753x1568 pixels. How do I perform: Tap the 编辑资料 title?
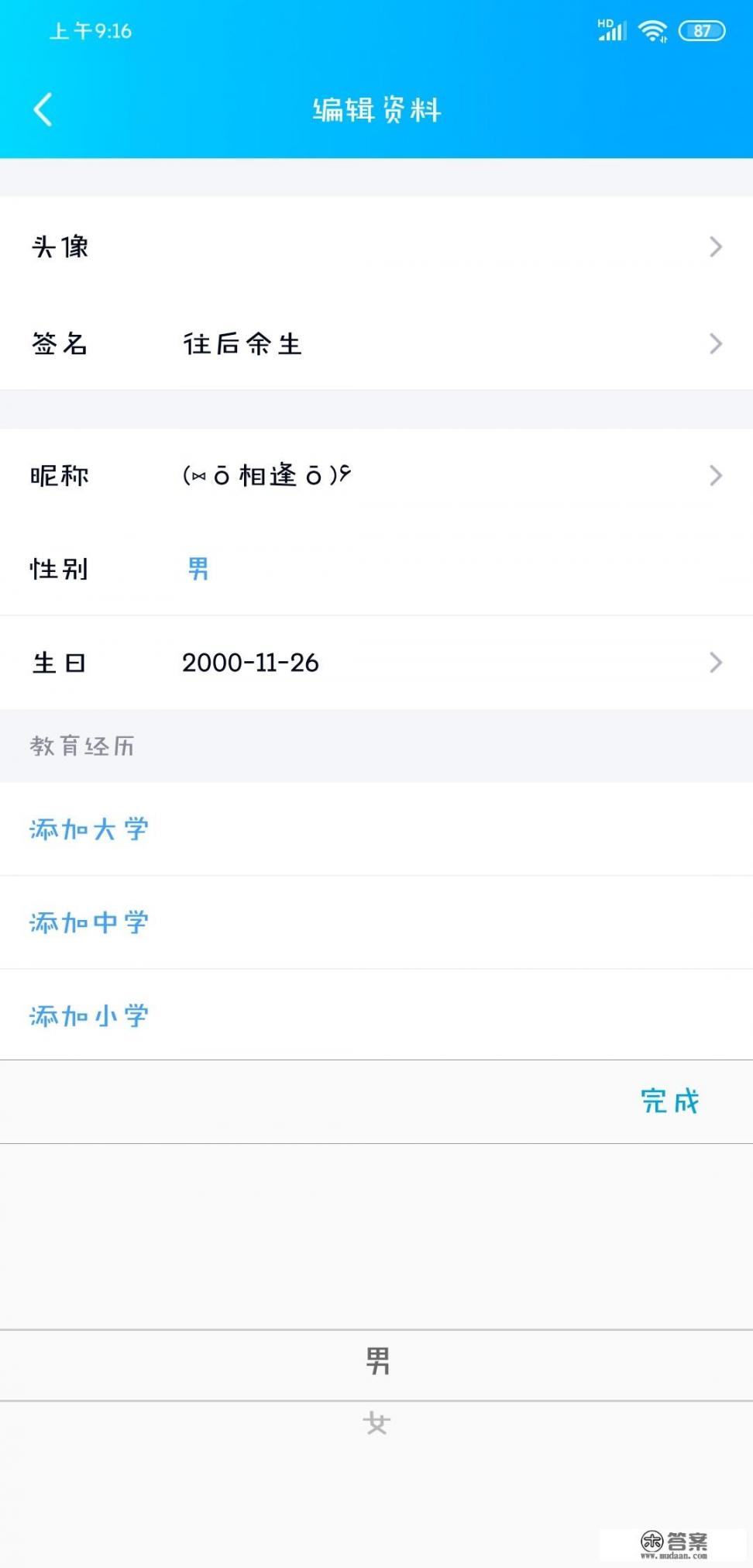pyautogui.click(x=376, y=109)
